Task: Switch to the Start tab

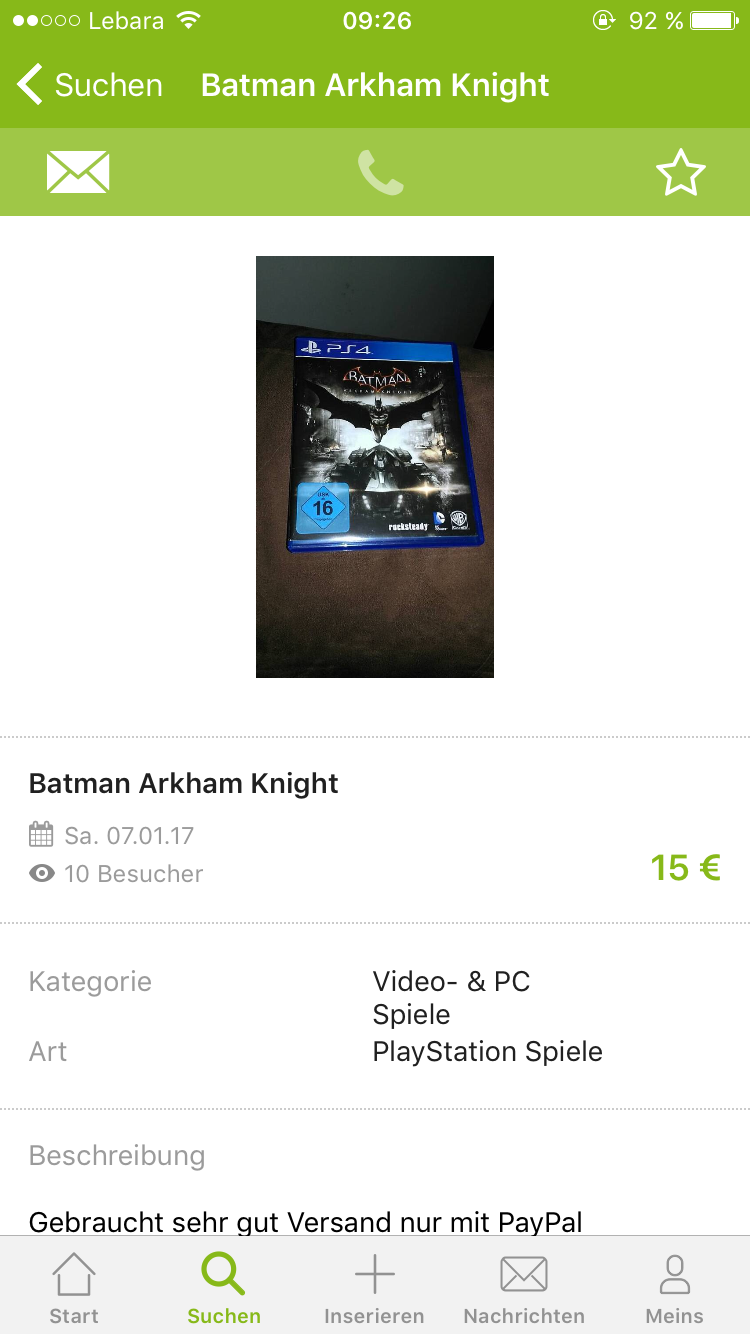Action: tap(74, 1289)
